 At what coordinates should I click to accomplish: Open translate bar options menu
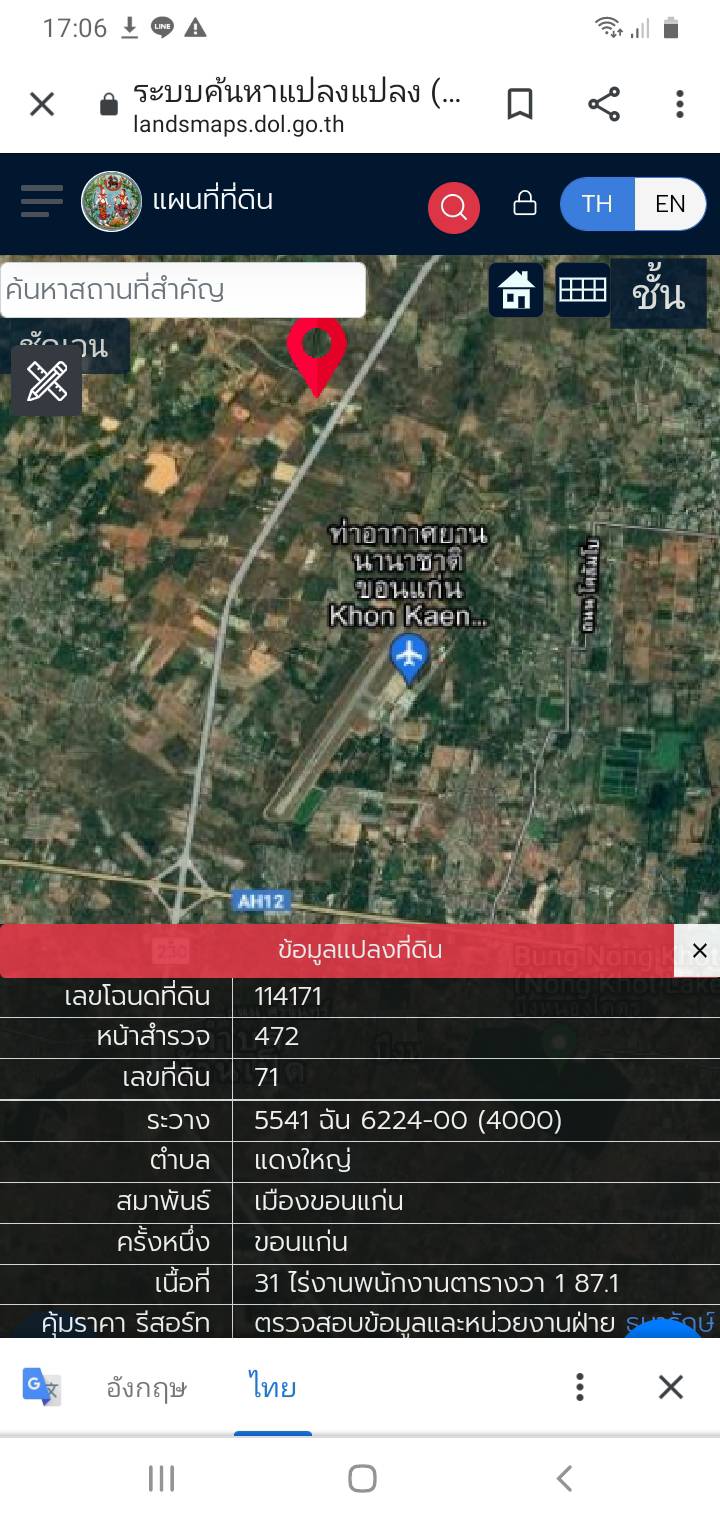pos(580,1387)
